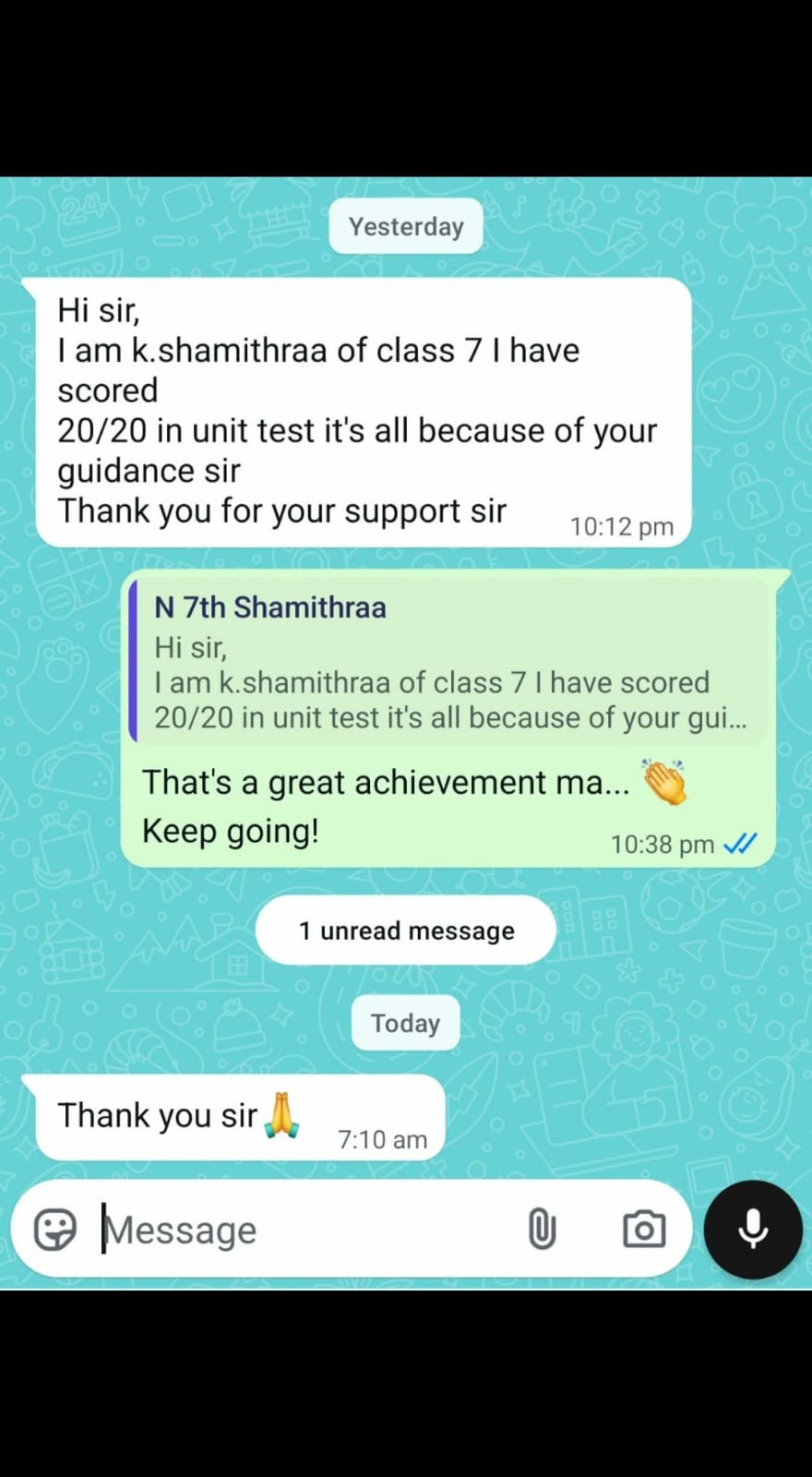Screen dimensions: 812x1477
Task: Open the emoji sticker picker
Action: pyautogui.click(x=54, y=1229)
